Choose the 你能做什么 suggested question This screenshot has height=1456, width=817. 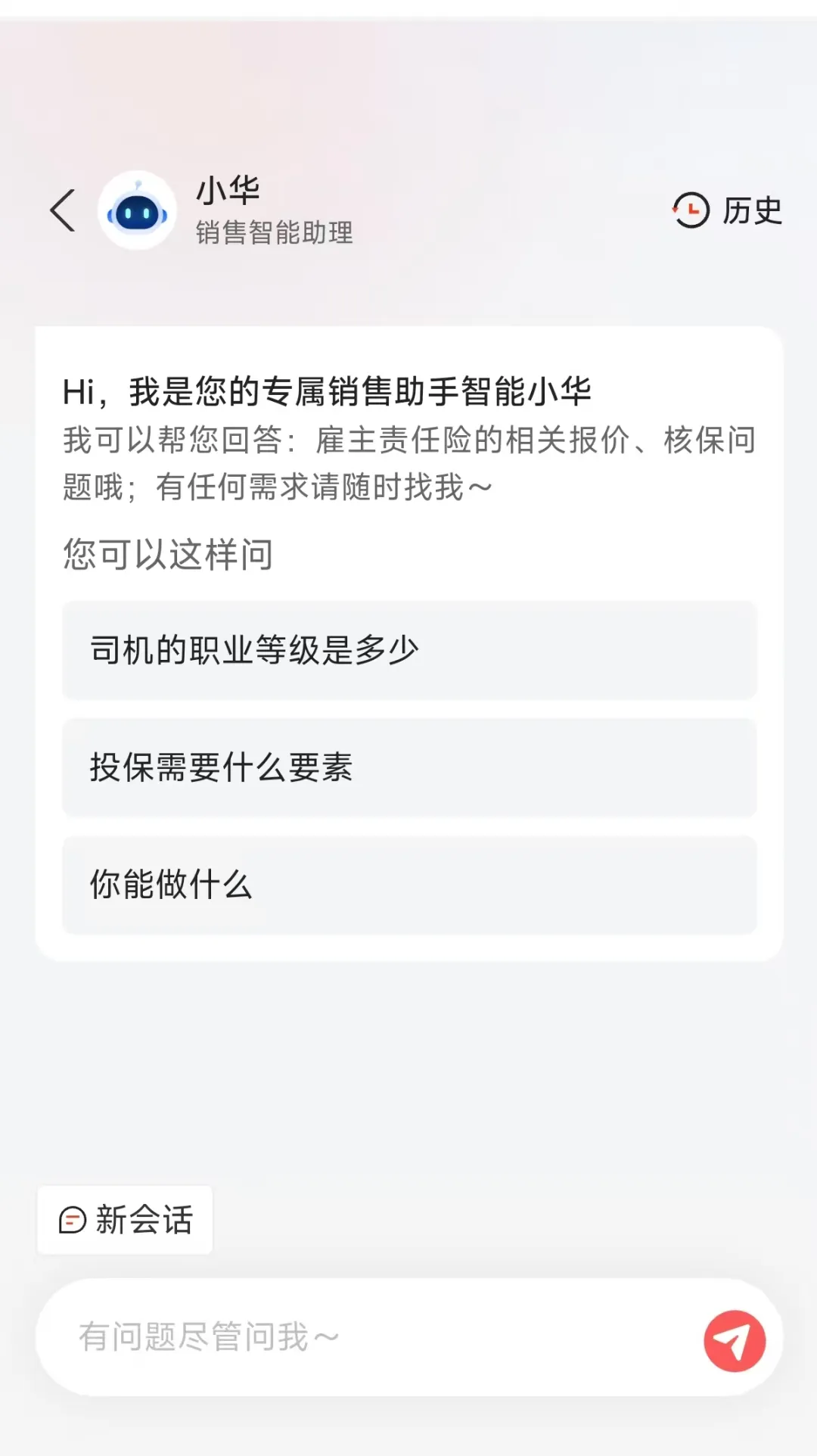408,885
